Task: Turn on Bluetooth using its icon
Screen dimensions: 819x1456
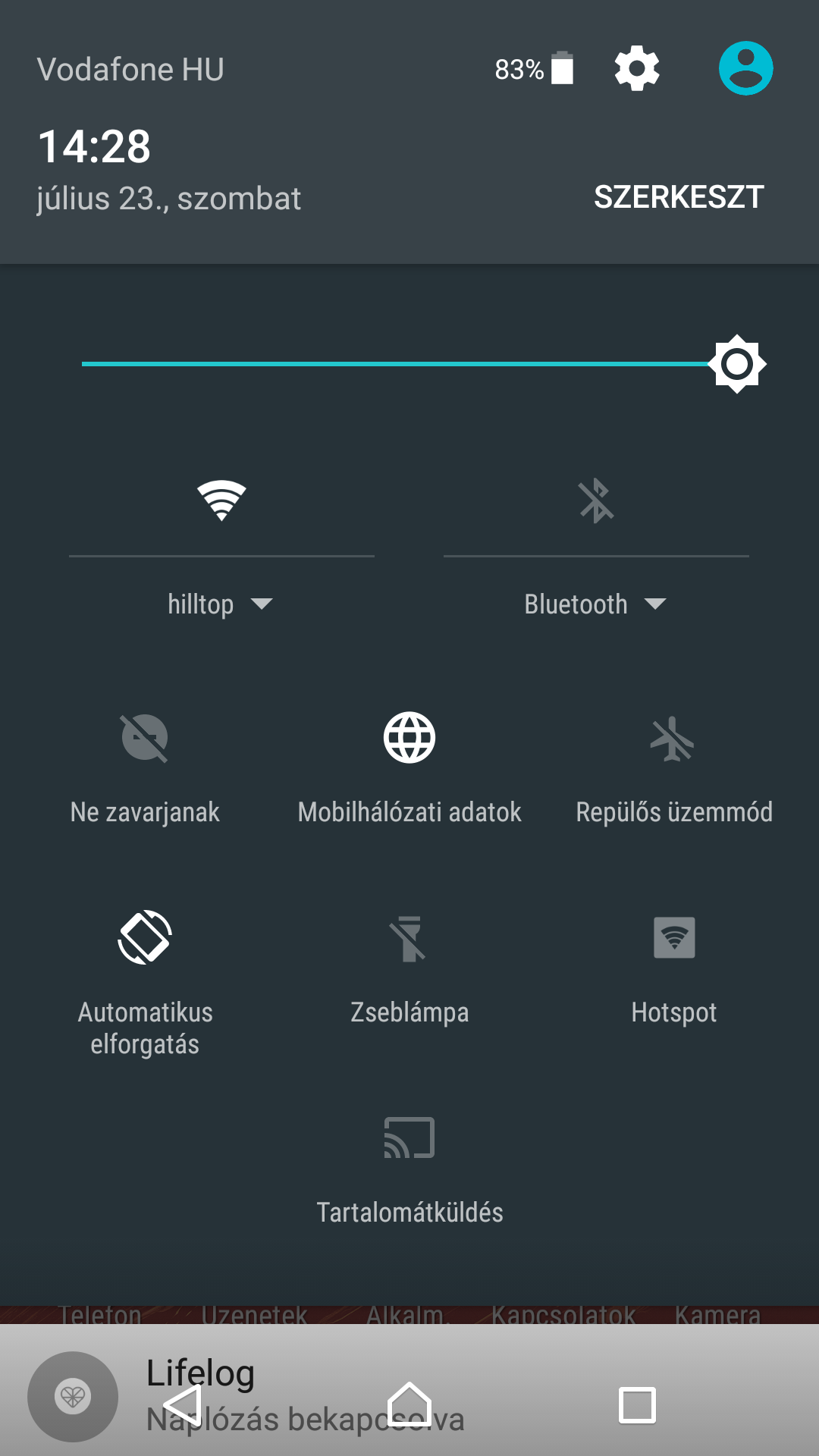Action: pyautogui.click(x=596, y=500)
